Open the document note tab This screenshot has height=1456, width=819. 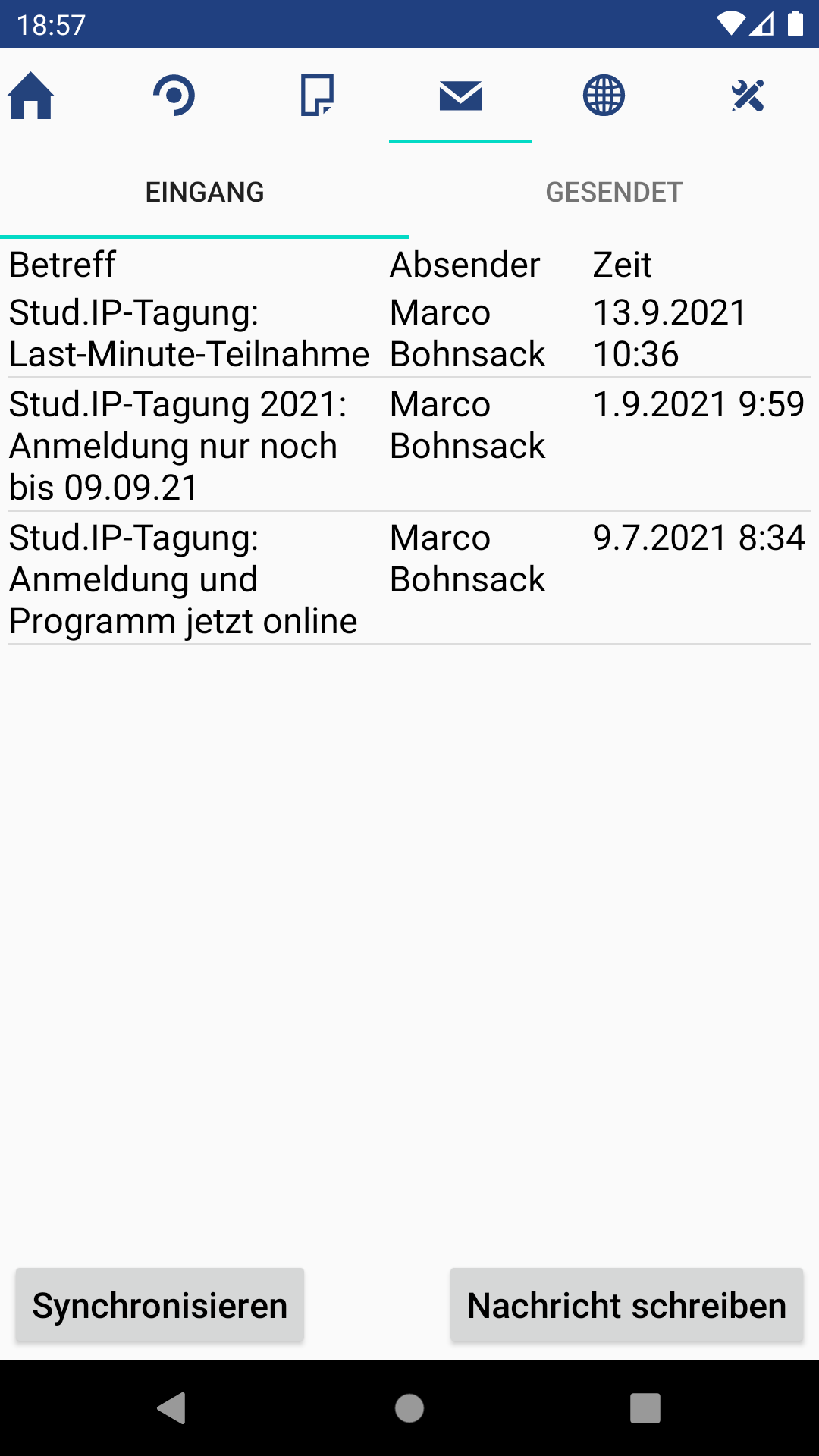click(317, 96)
